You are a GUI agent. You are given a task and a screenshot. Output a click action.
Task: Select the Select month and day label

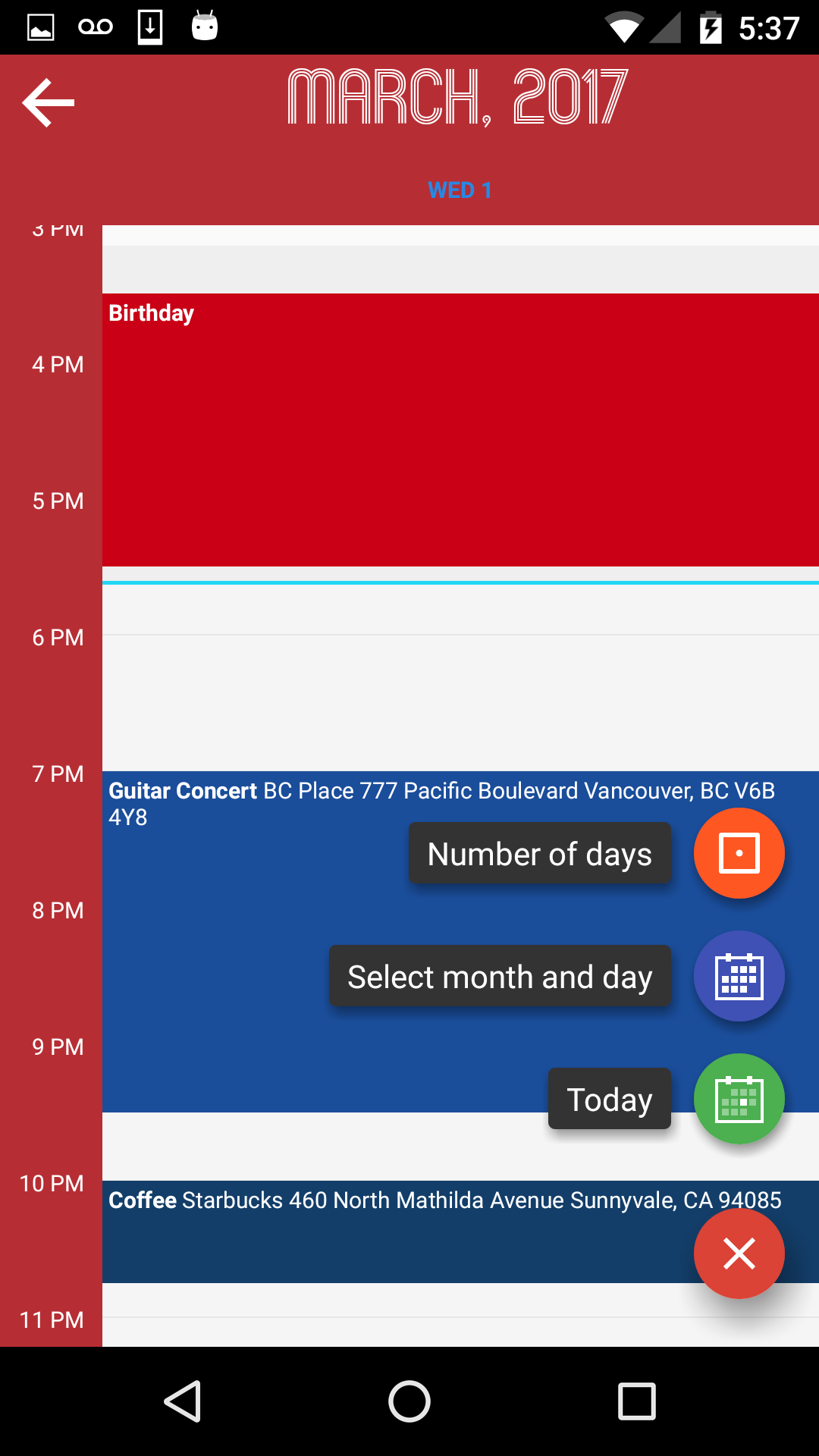pyautogui.click(x=499, y=976)
